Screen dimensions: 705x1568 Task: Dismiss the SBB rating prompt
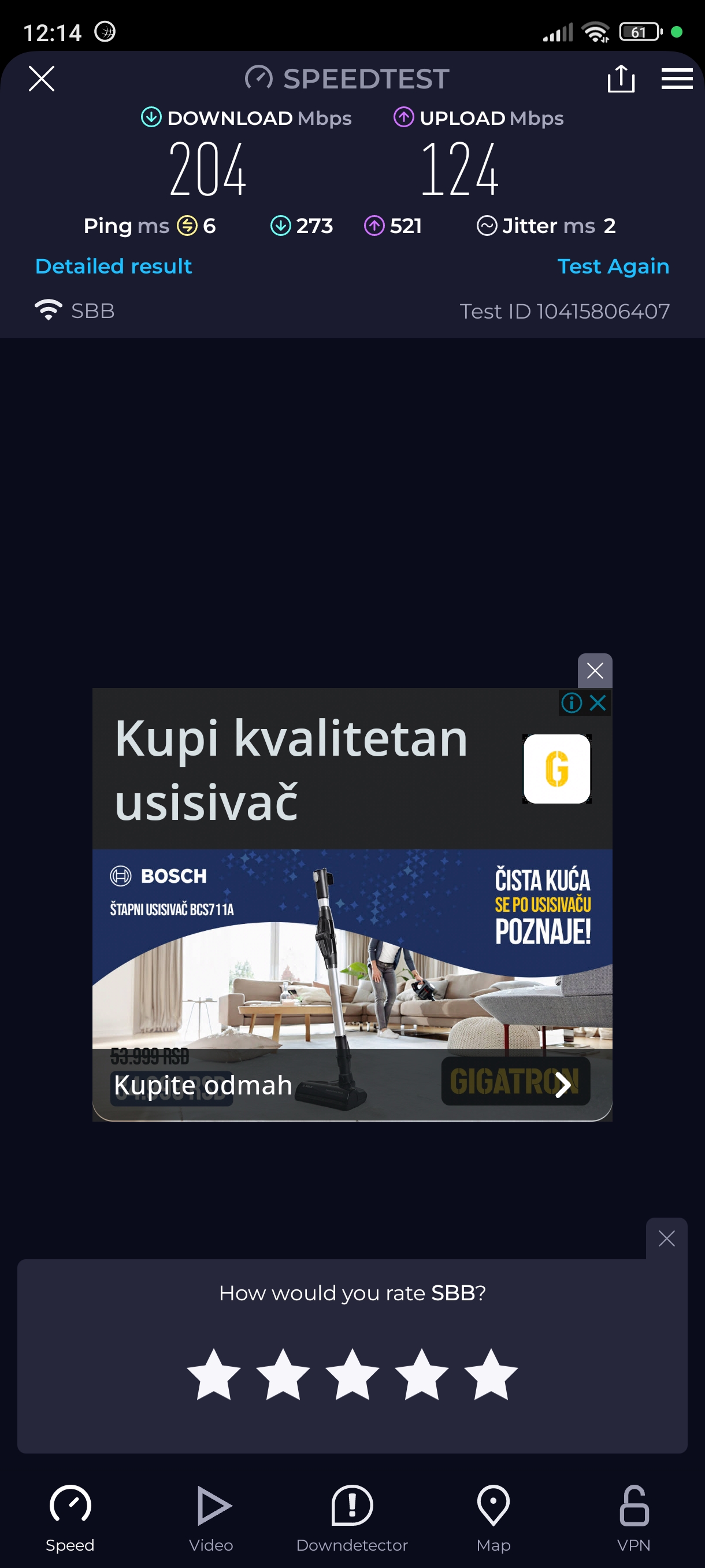pos(666,1238)
